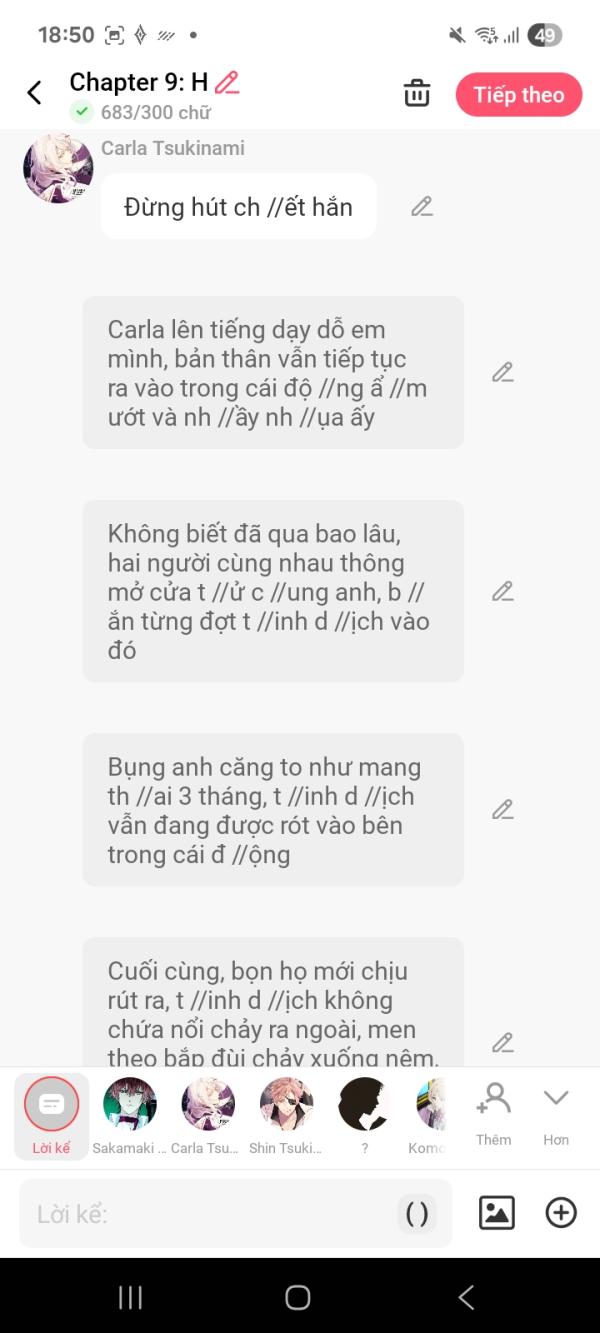Select the Lời kể narrator option
The image size is (600, 1333).
coord(51,1116)
